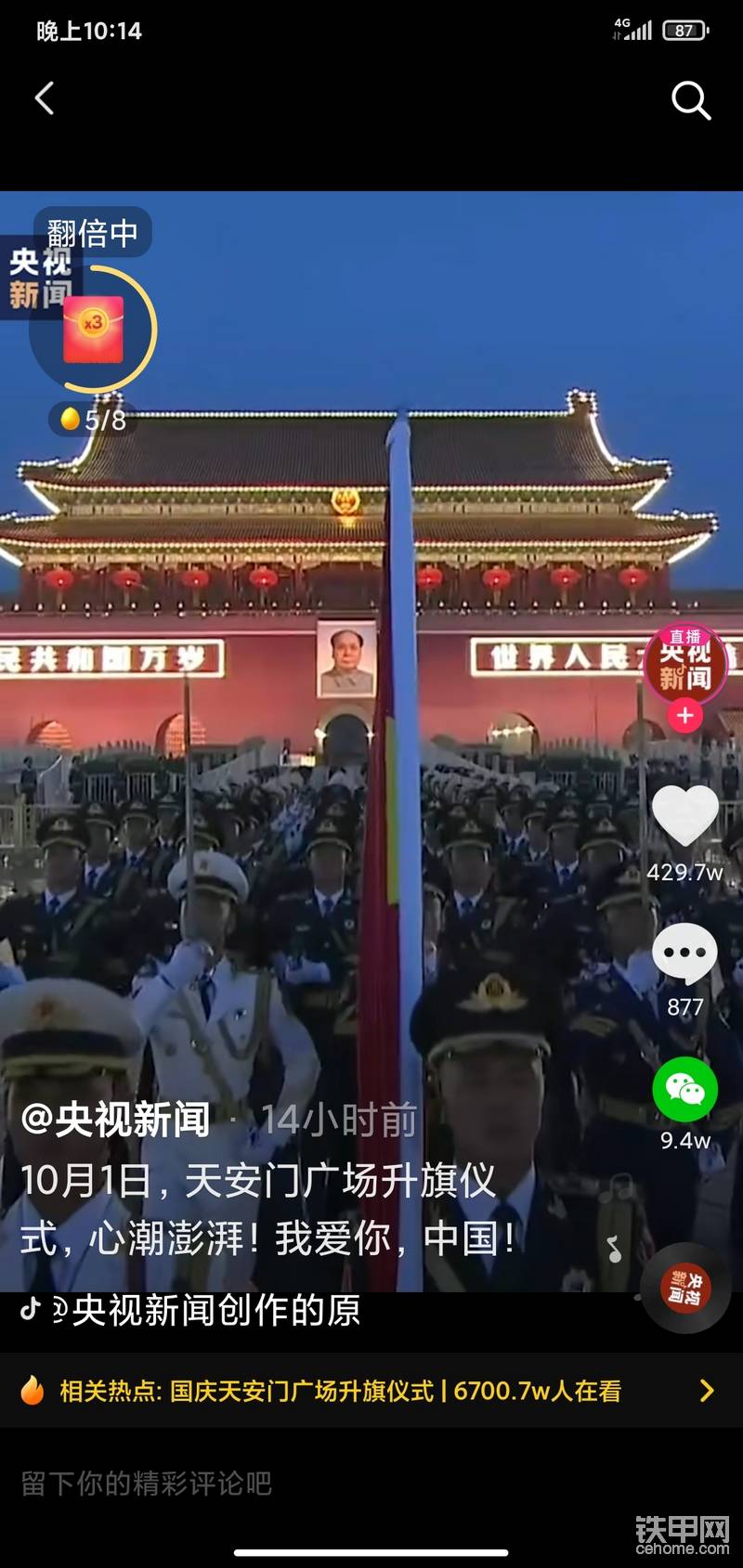Open the 央视新闻 original sound track
743x1568 pixels.
[x=204, y=1311]
